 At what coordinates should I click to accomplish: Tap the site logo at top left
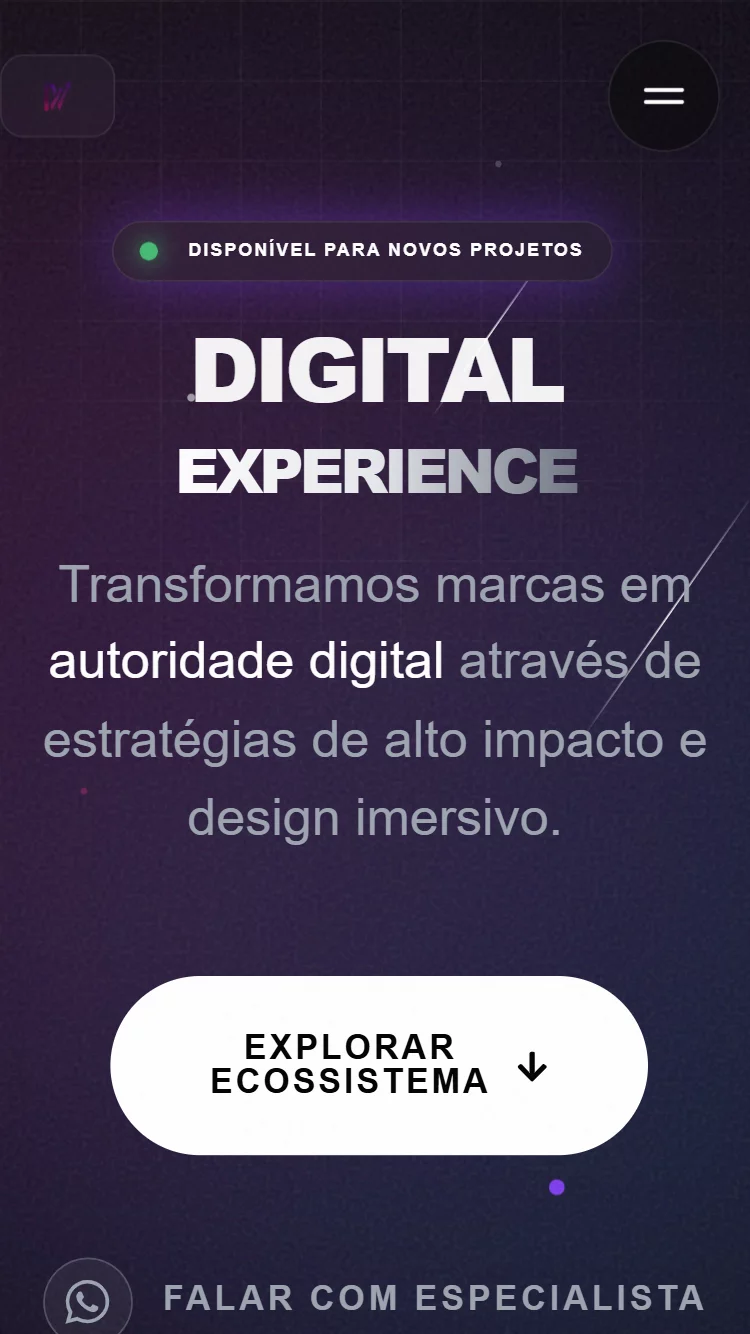pyautogui.click(x=57, y=96)
